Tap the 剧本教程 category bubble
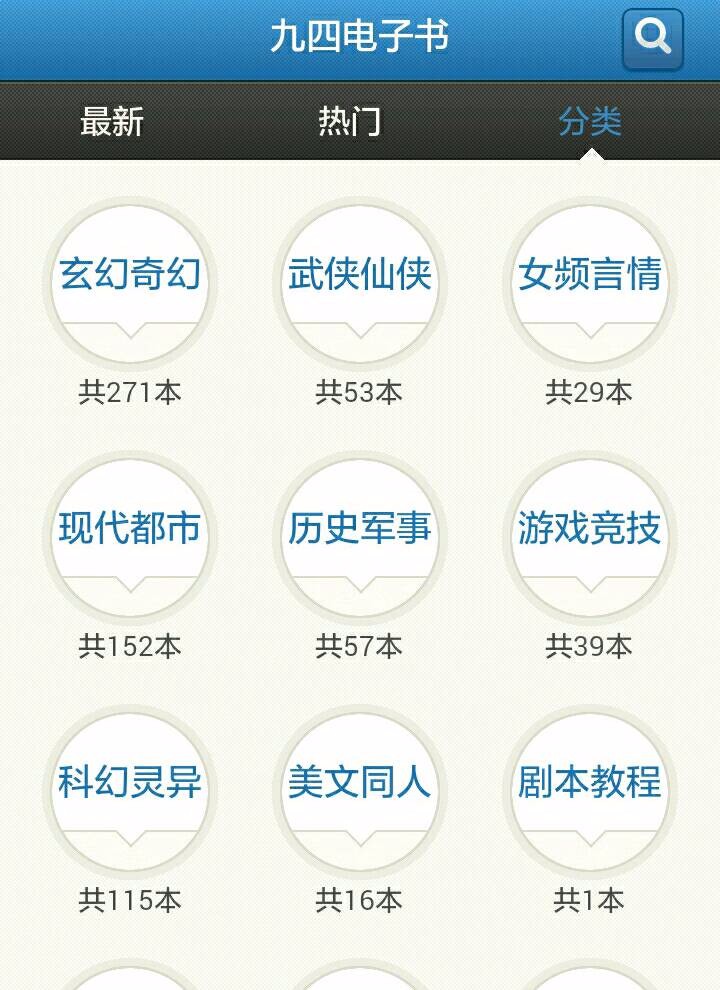720x990 pixels. click(x=589, y=789)
